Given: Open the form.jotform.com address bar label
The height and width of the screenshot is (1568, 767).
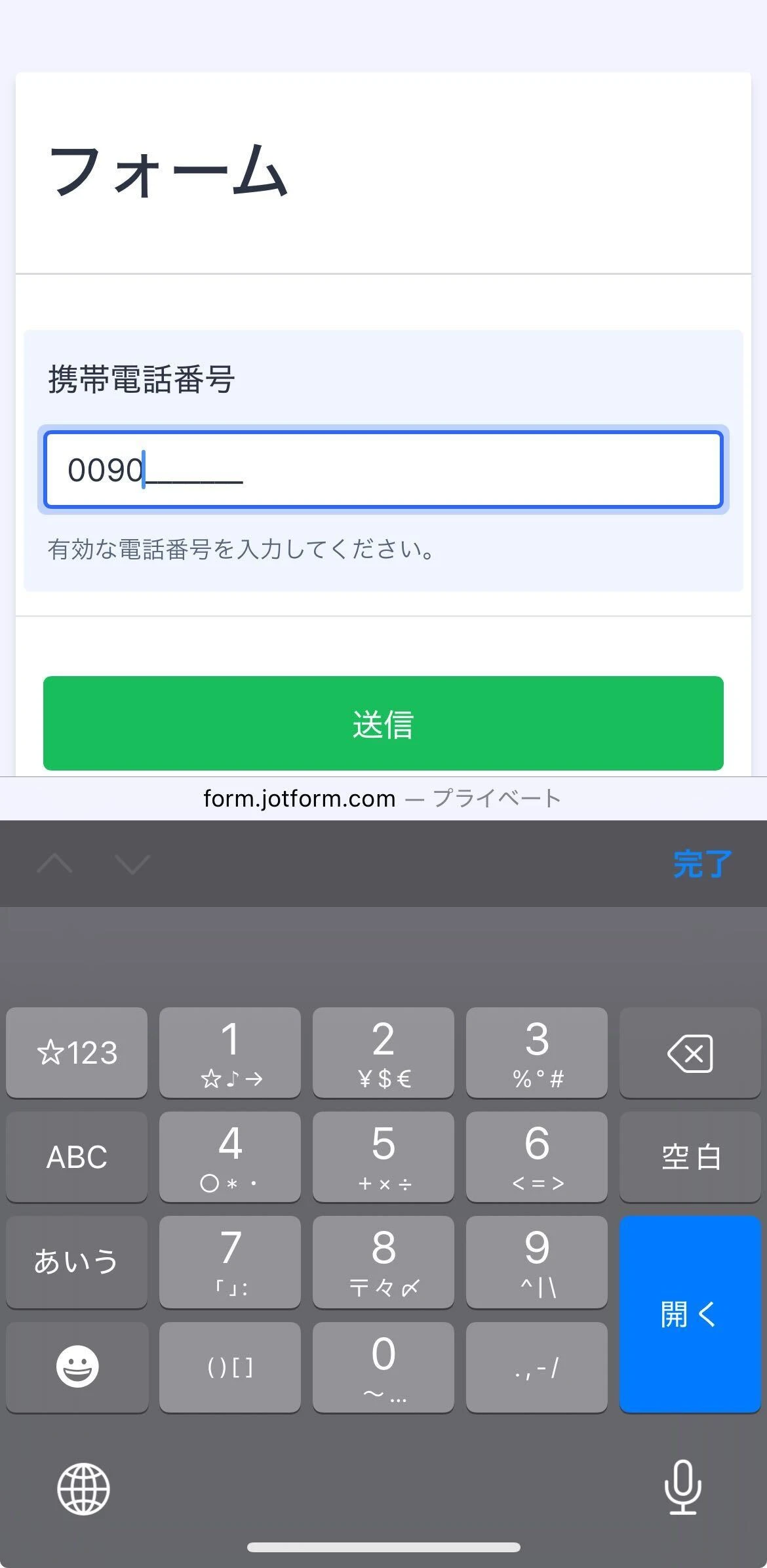Looking at the screenshot, I should [x=298, y=797].
